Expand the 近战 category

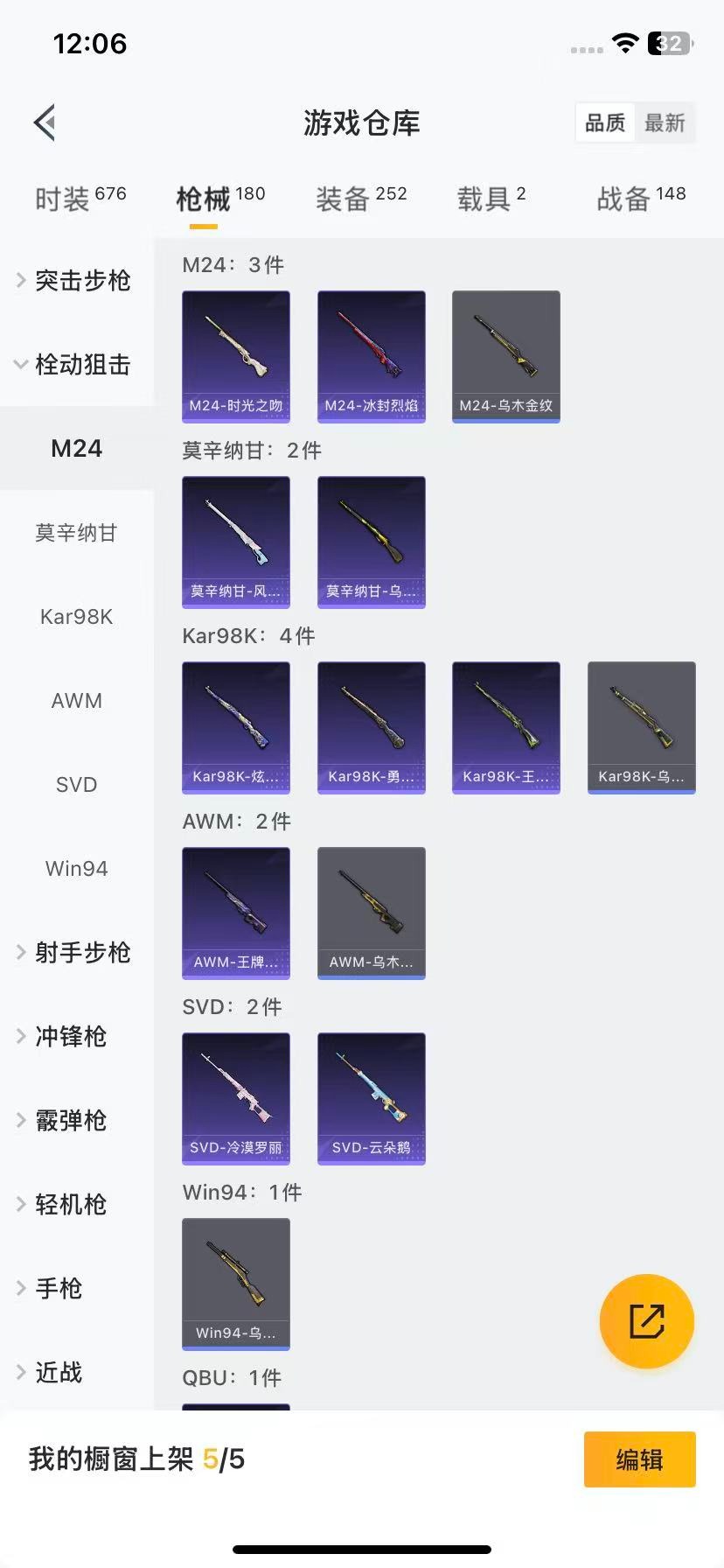[59, 1373]
